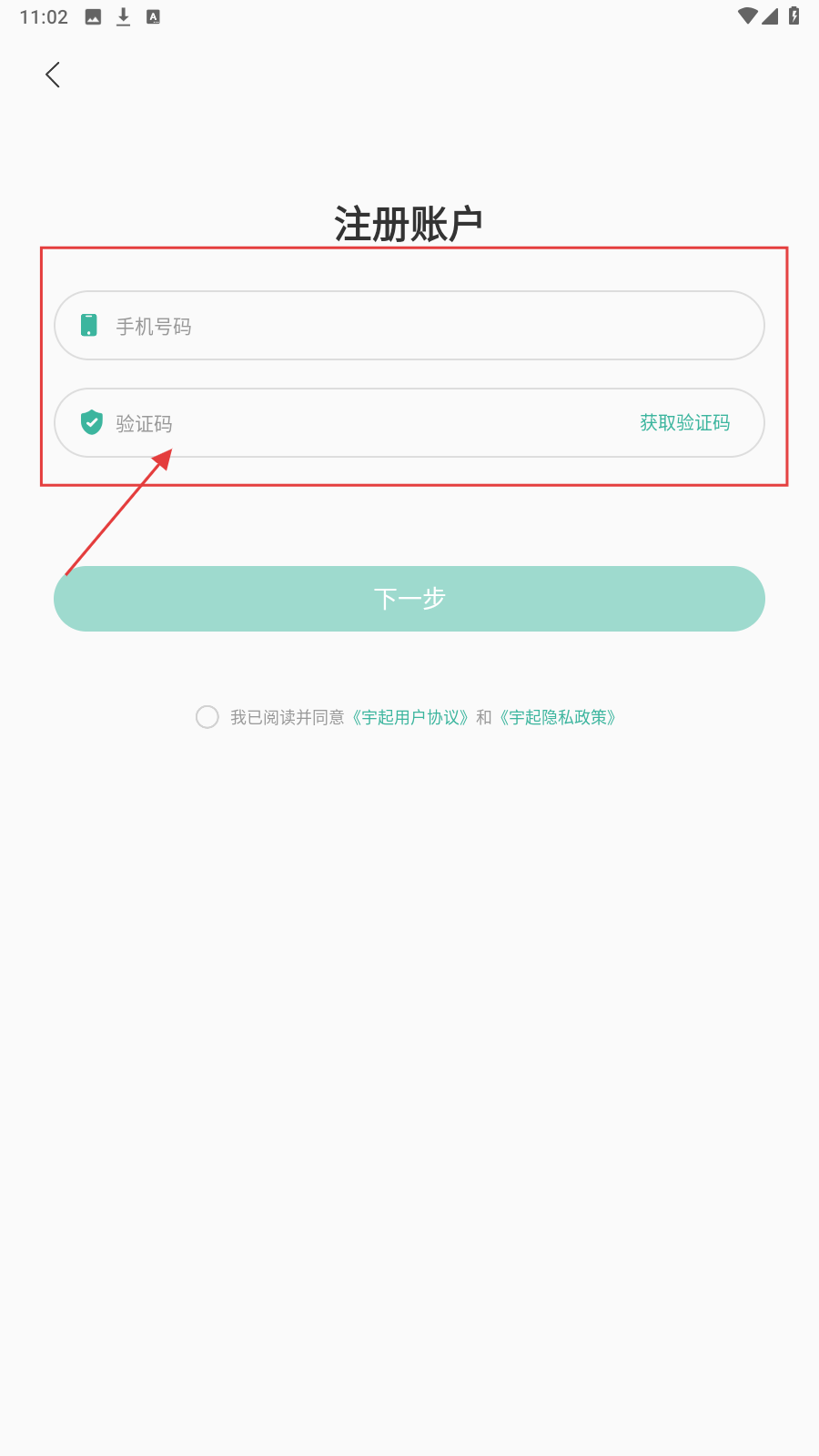Open the 《宇起隐私政策》 link

point(559,717)
